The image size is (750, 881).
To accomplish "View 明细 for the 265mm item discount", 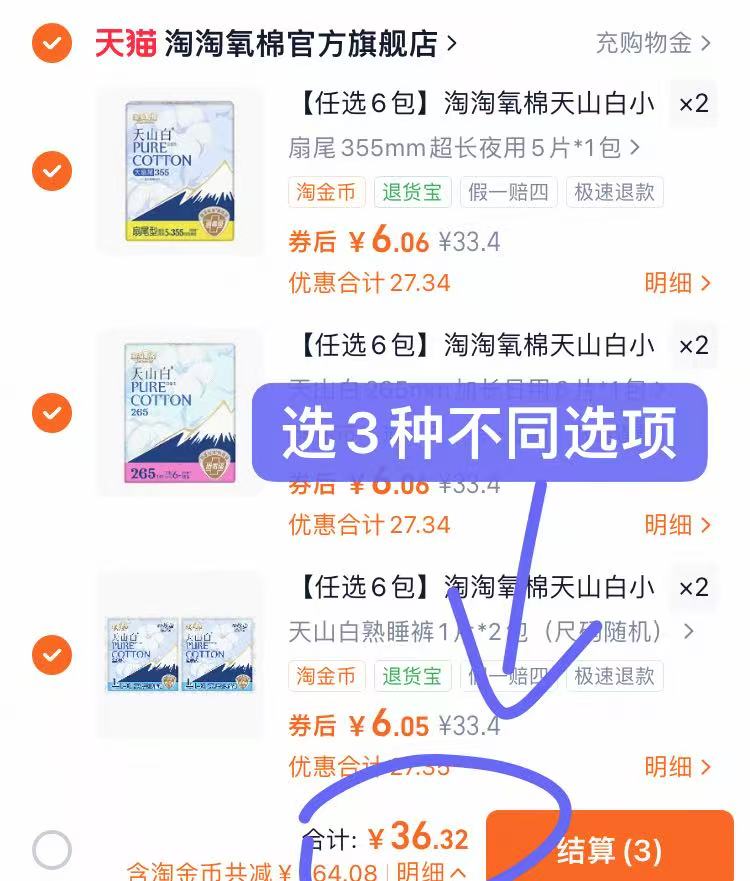I will [x=678, y=525].
